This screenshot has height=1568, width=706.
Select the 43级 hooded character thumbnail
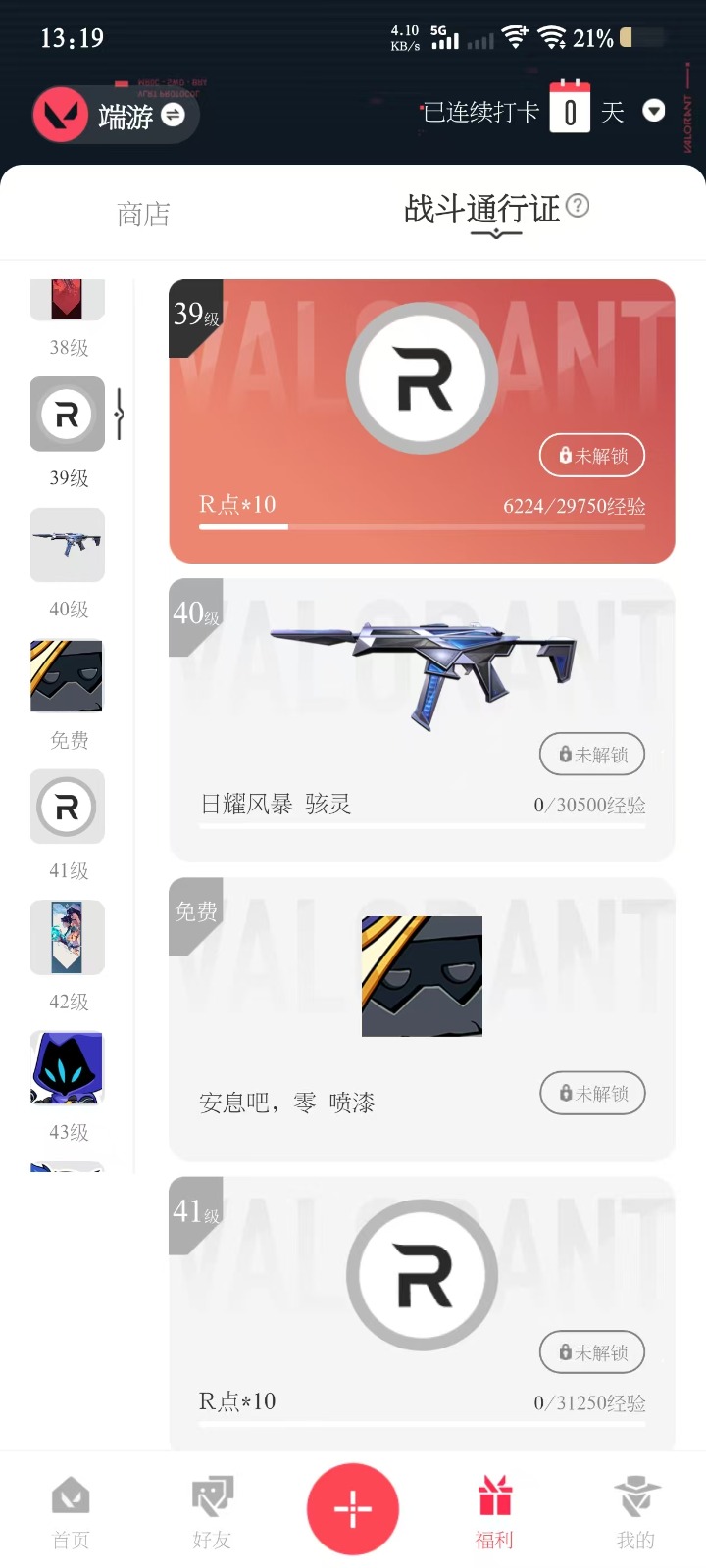point(68,1068)
